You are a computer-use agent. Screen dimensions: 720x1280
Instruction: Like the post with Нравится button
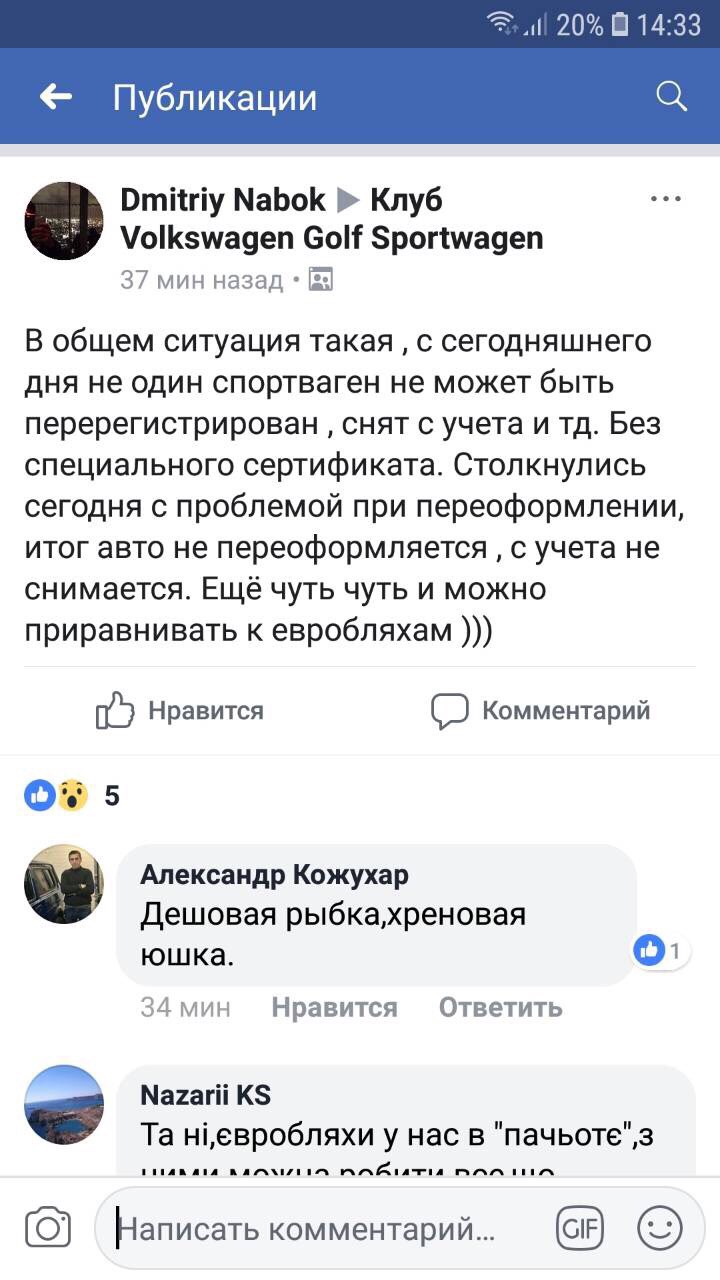180,711
